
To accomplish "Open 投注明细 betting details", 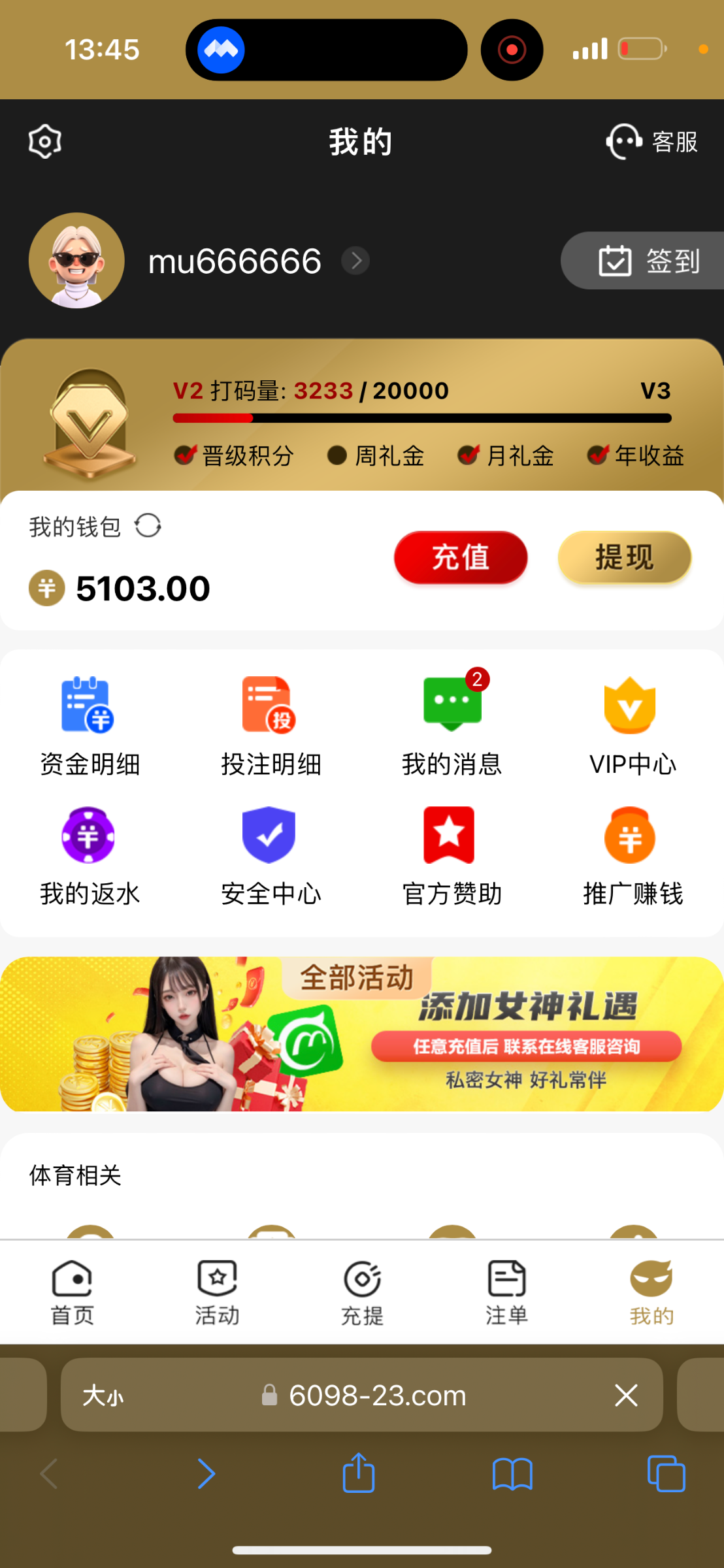I will click(271, 727).
